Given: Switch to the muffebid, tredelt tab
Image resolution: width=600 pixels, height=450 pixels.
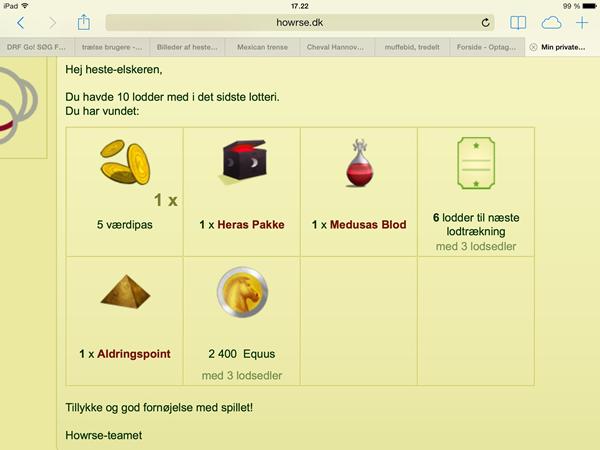Looking at the screenshot, I should tap(411, 47).
